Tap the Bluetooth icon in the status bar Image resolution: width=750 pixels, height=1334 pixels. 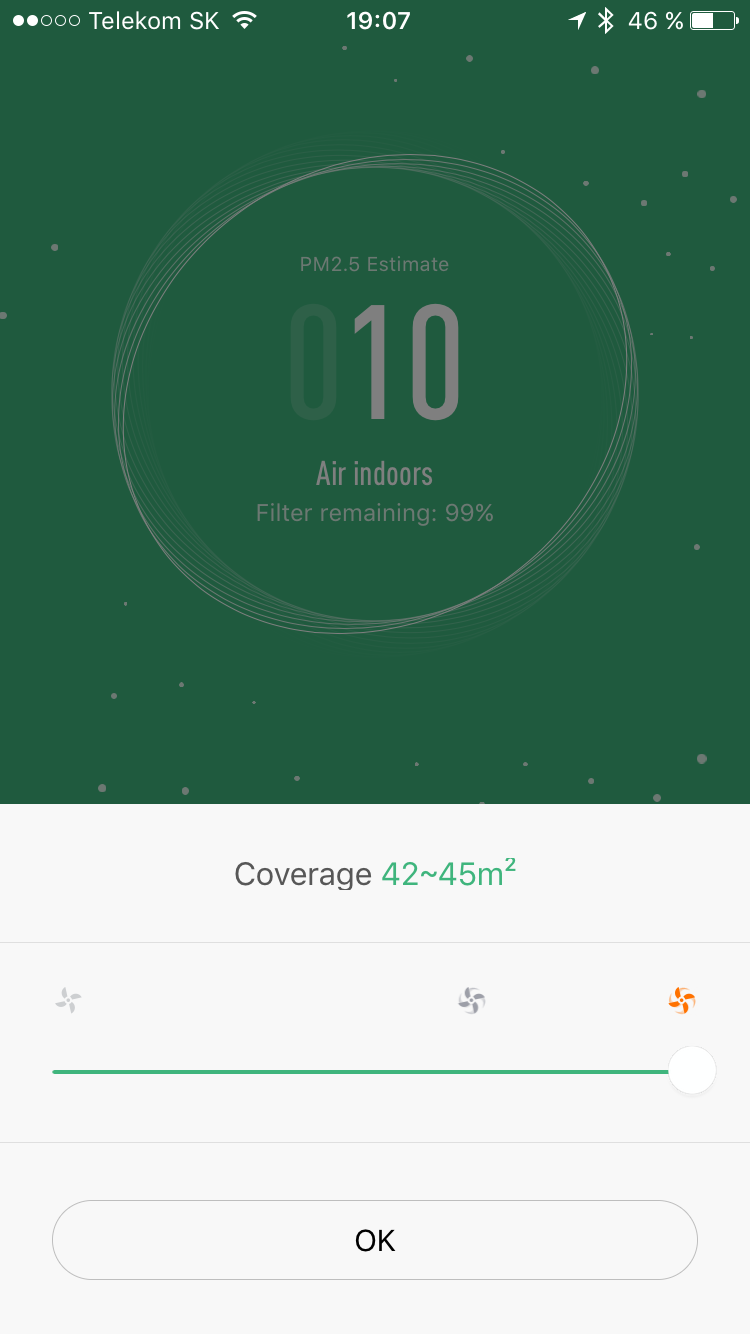point(608,19)
